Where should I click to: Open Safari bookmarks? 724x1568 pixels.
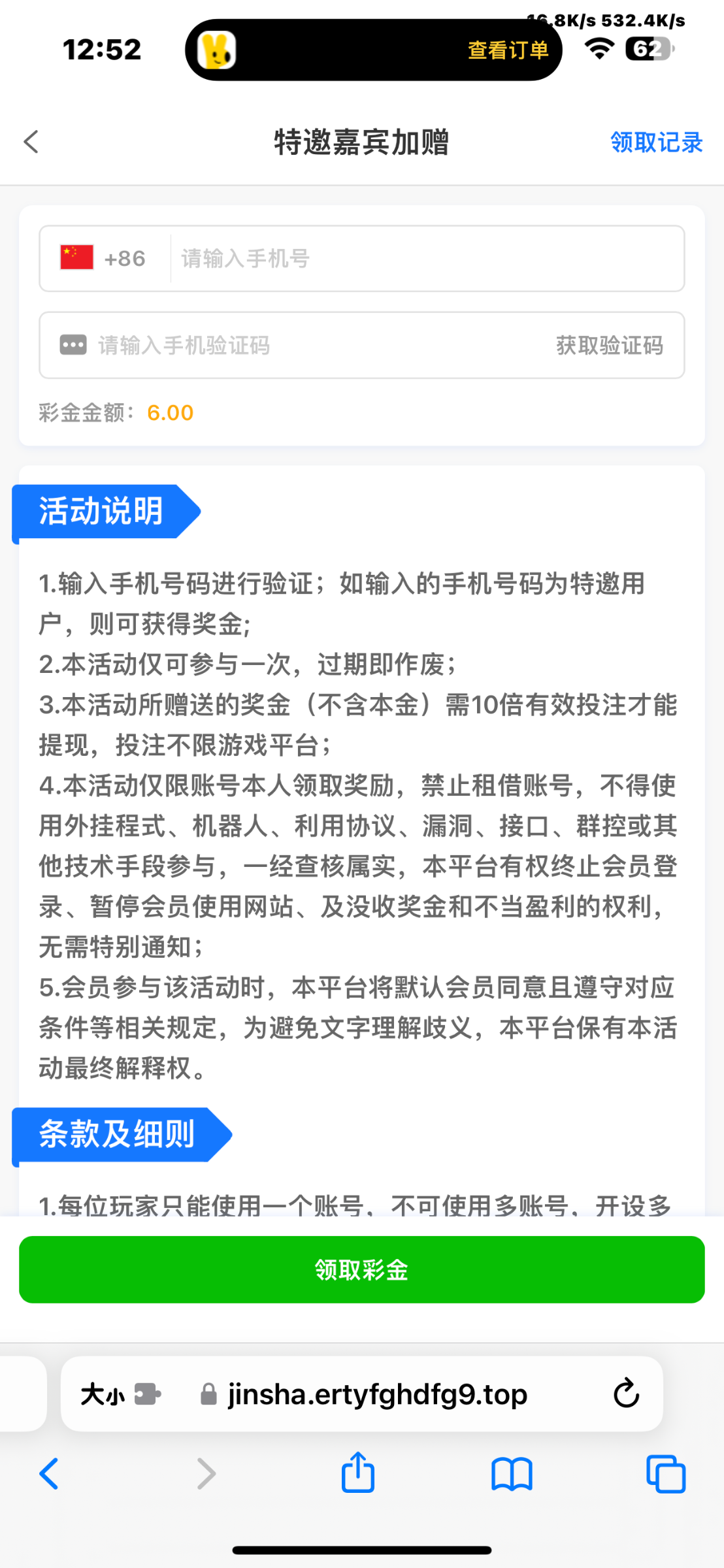[512, 1474]
